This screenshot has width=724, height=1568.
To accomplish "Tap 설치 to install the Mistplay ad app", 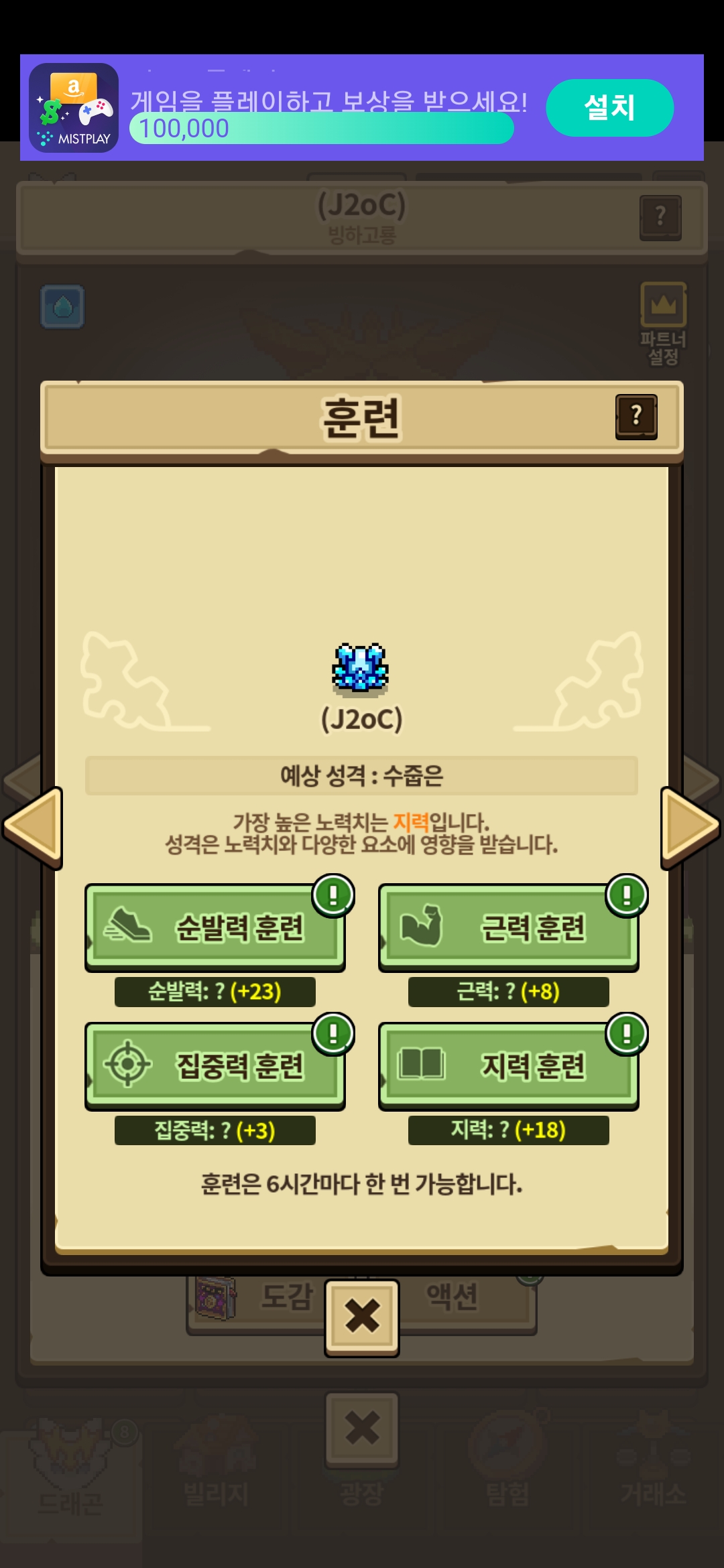I will click(x=609, y=108).
